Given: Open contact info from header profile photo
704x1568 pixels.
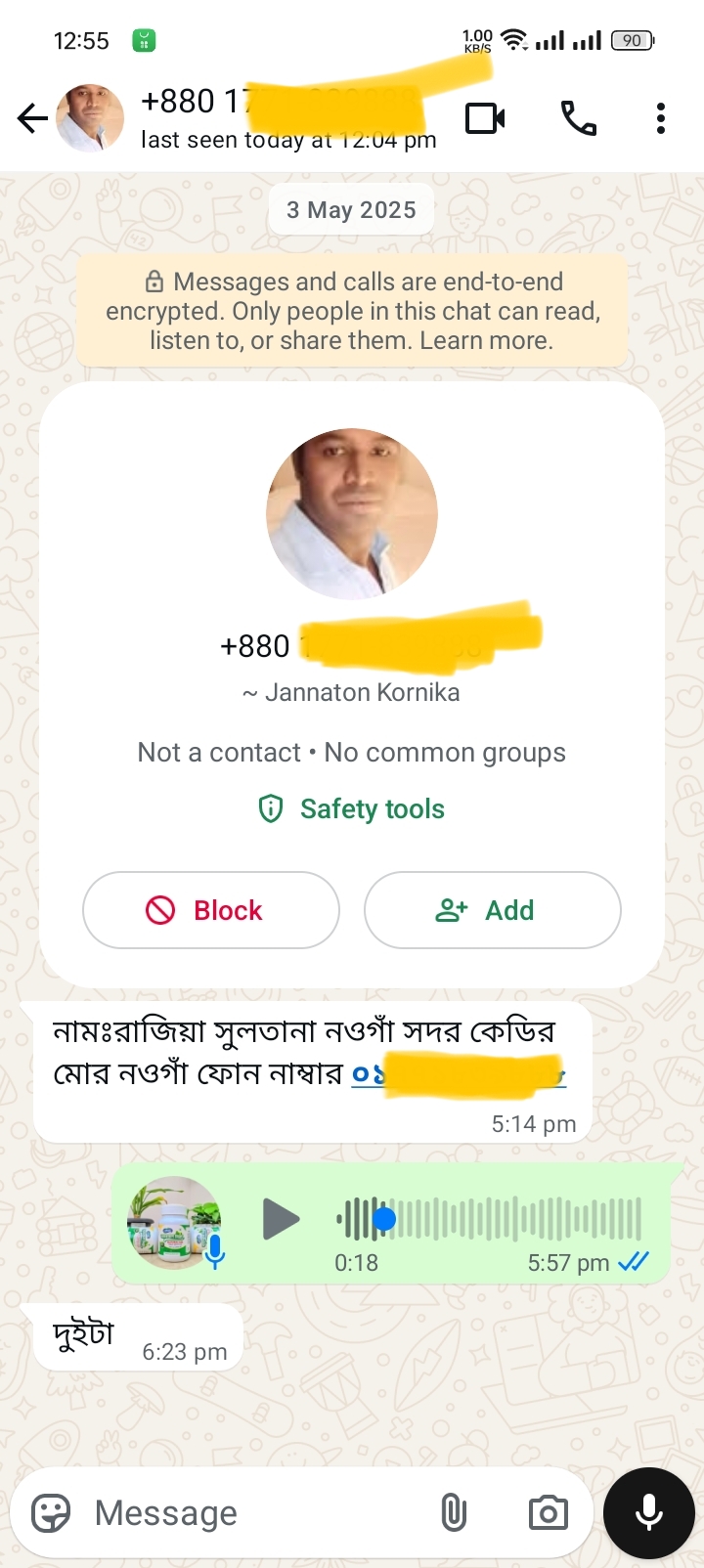Looking at the screenshot, I should pos(90,118).
